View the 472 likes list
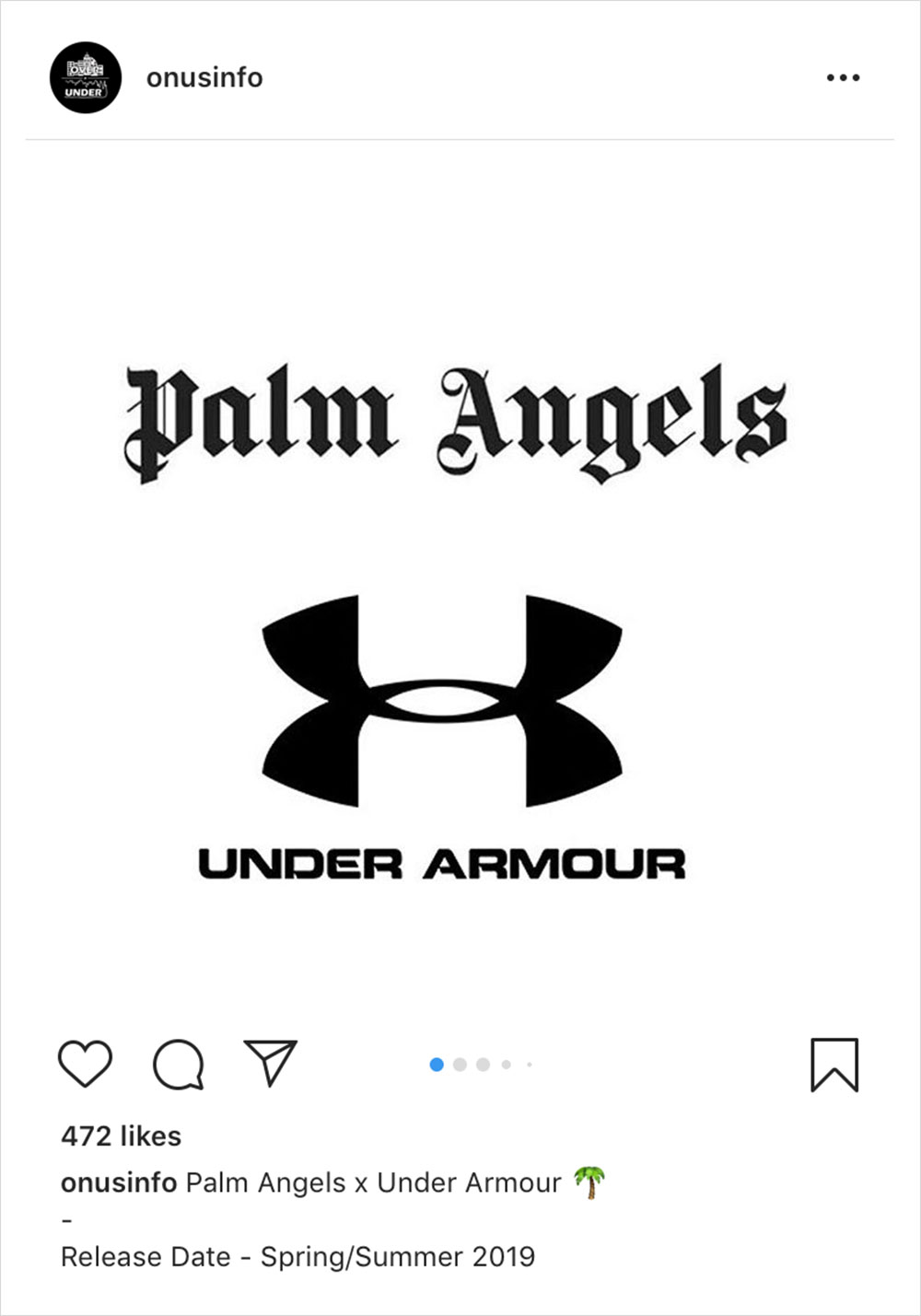The height and width of the screenshot is (1316, 921). [121, 1135]
